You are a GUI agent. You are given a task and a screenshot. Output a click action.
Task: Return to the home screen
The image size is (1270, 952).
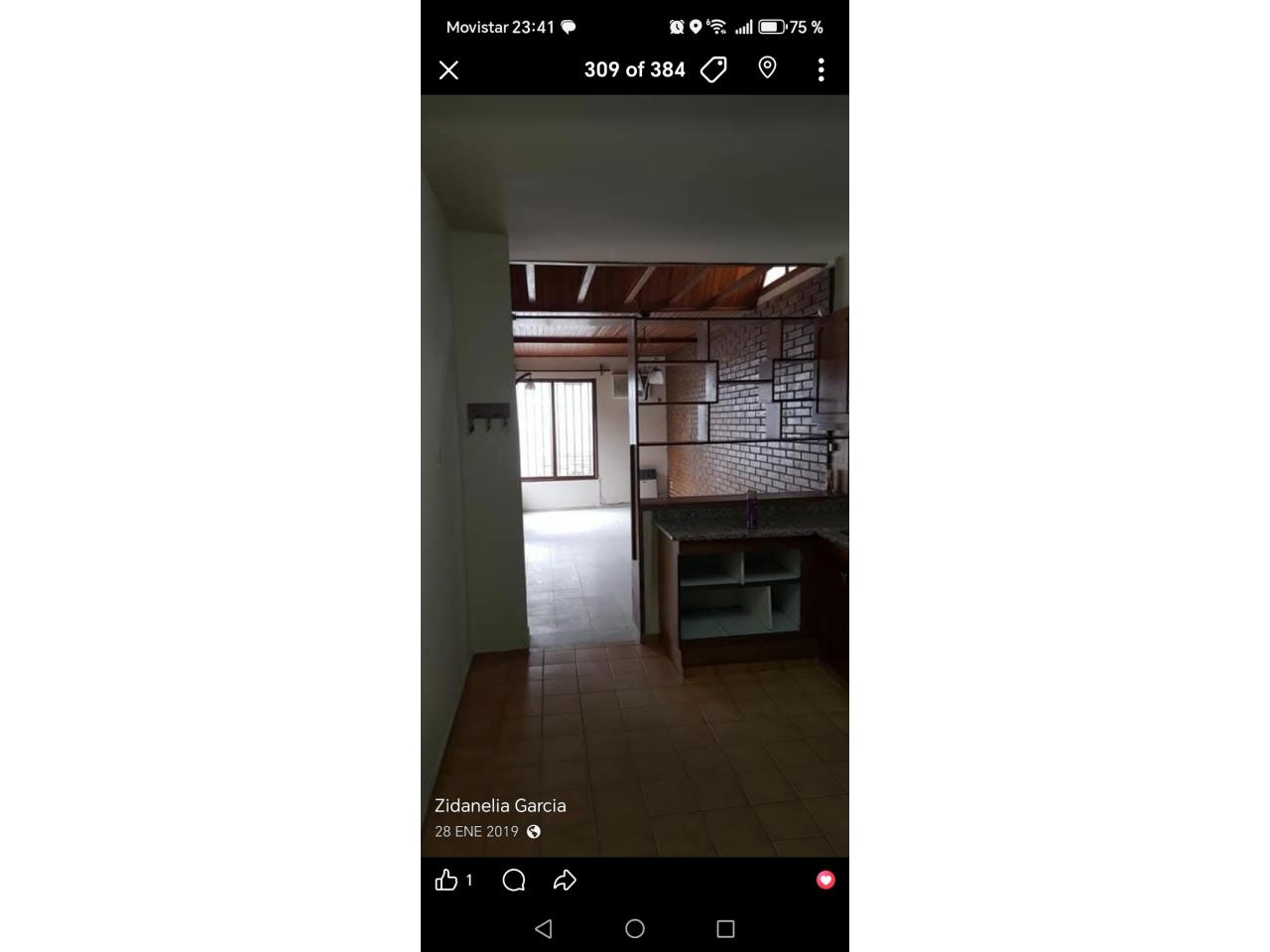click(x=635, y=929)
